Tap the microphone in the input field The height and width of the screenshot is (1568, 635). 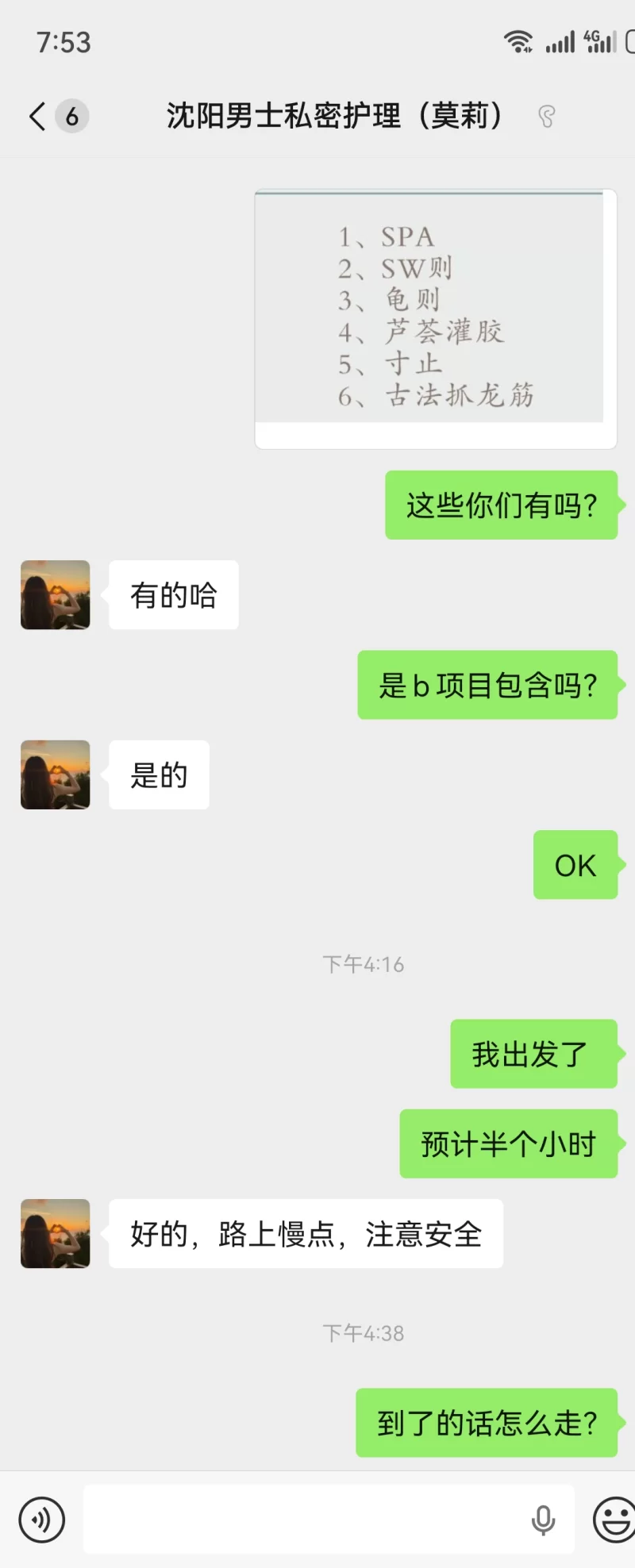coord(543,1520)
